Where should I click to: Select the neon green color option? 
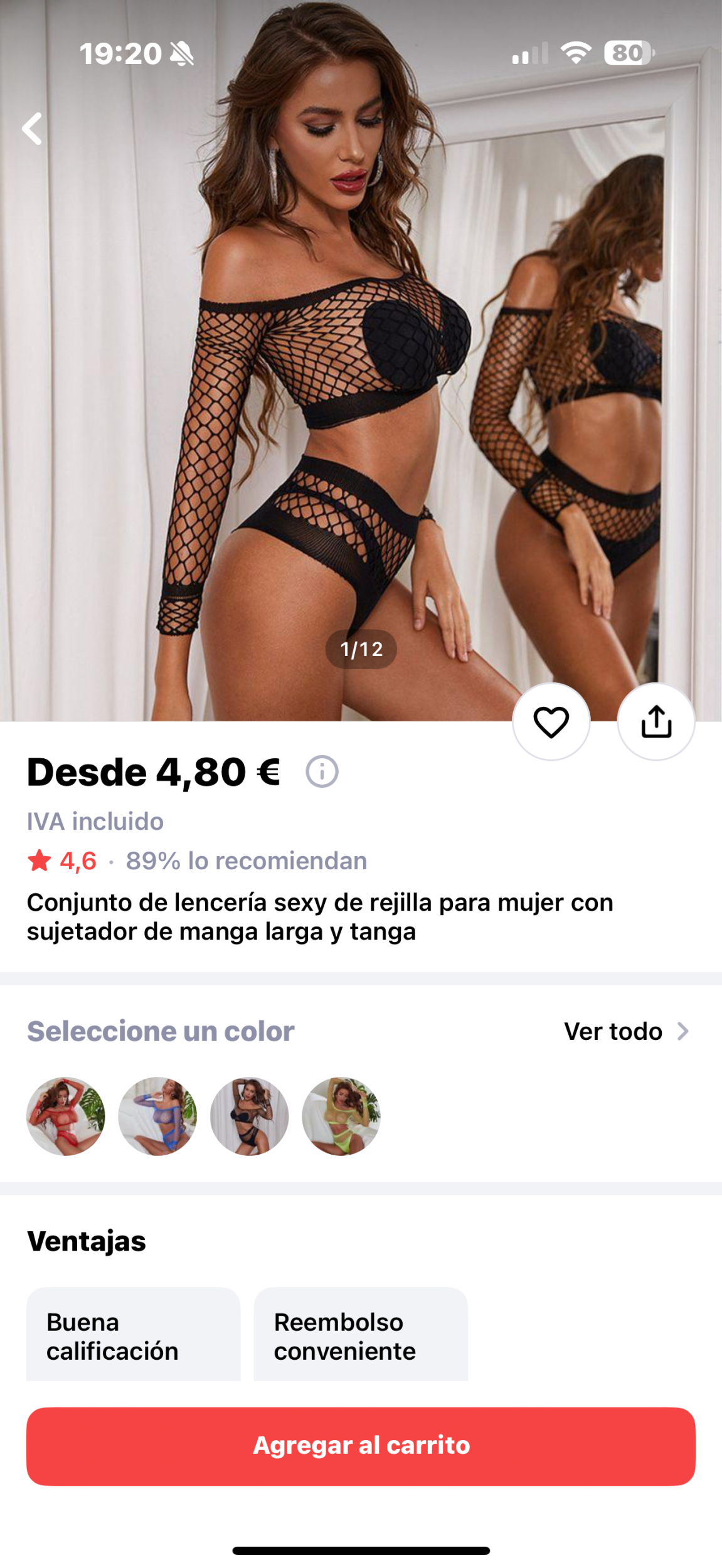click(x=341, y=1116)
